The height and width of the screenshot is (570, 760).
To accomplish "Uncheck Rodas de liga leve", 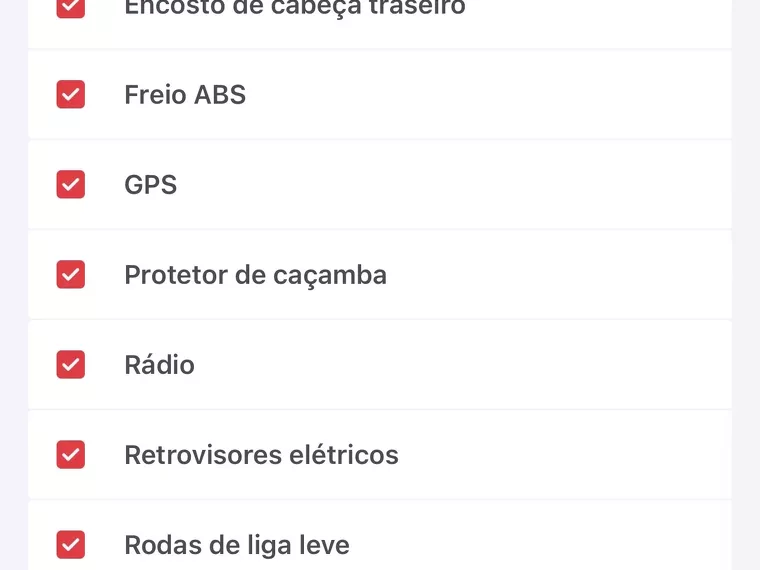I will tap(70, 545).
